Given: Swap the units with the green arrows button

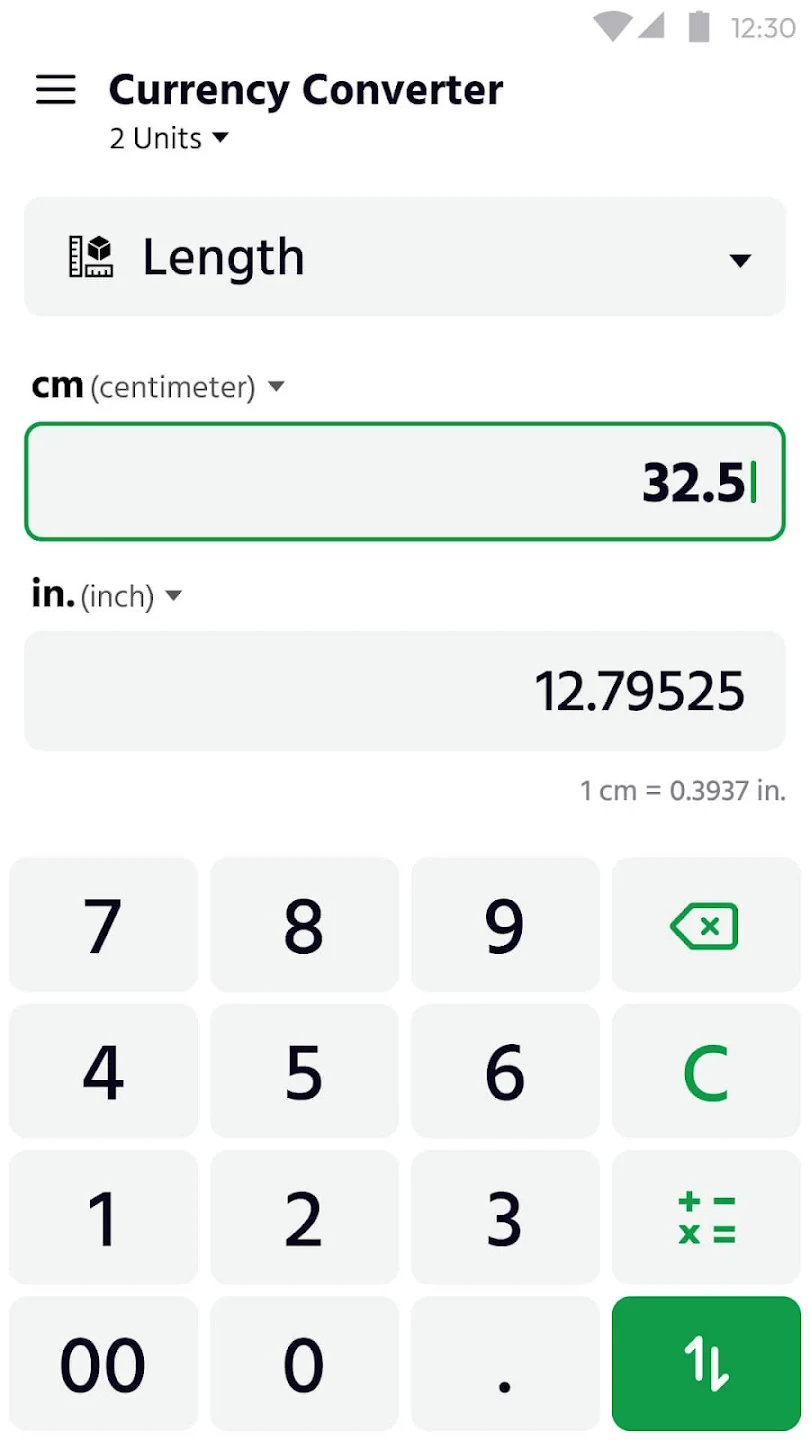Looking at the screenshot, I should click(705, 1364).
